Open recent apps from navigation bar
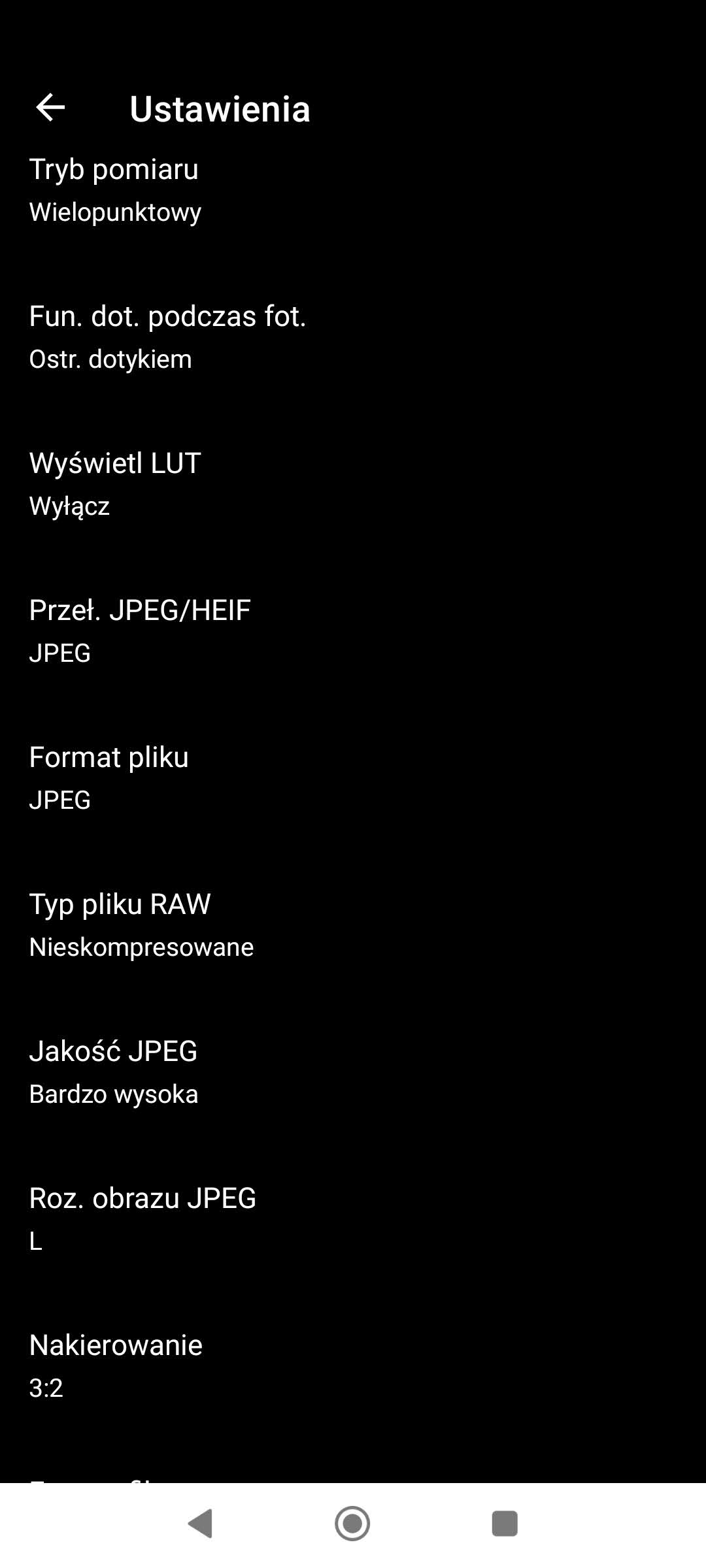 (504, 1524)
